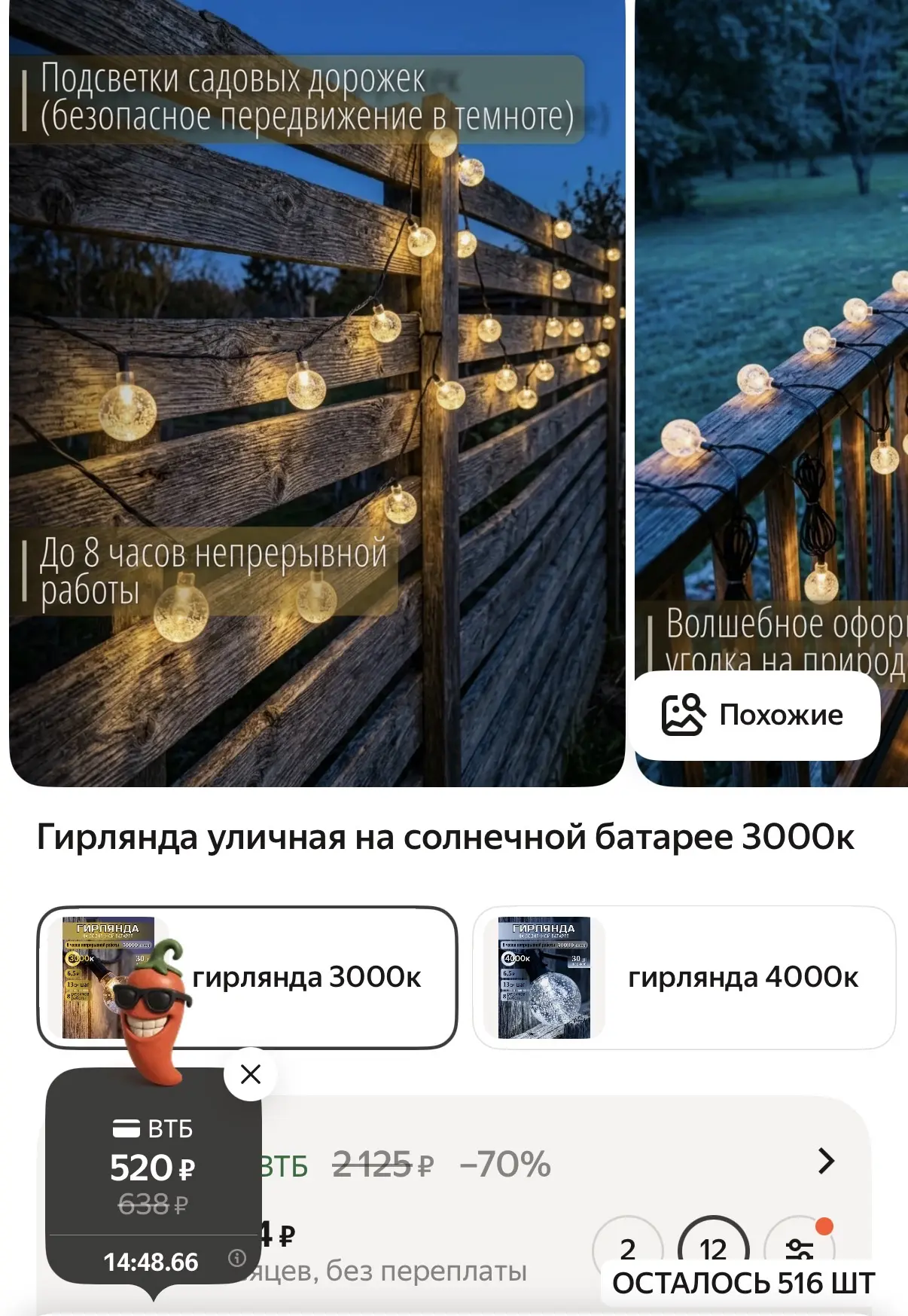Screen dimensions: 908x1316
Task: Open the main product photo with fence
Action: coord(317,393)
